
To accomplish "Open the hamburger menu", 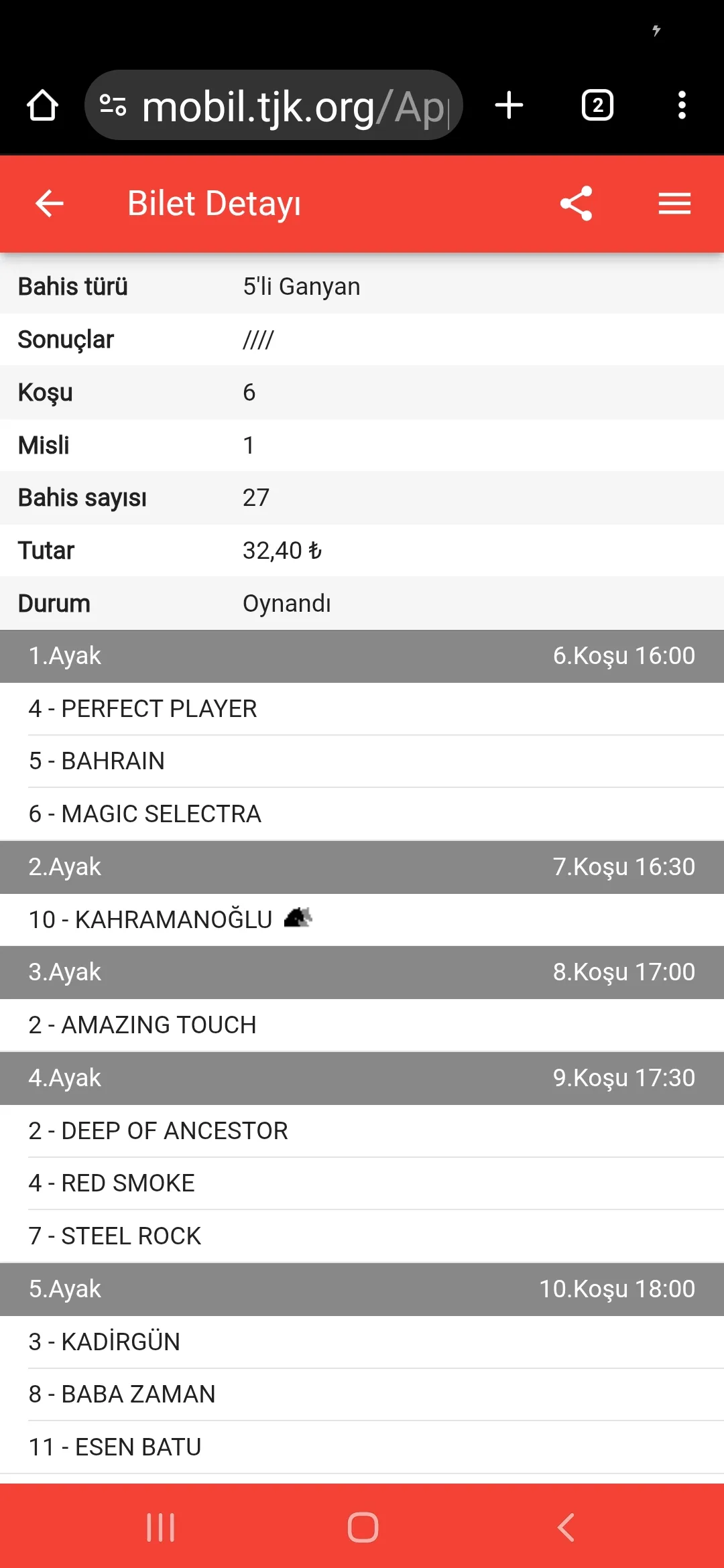I will click(x=674, y=204).
